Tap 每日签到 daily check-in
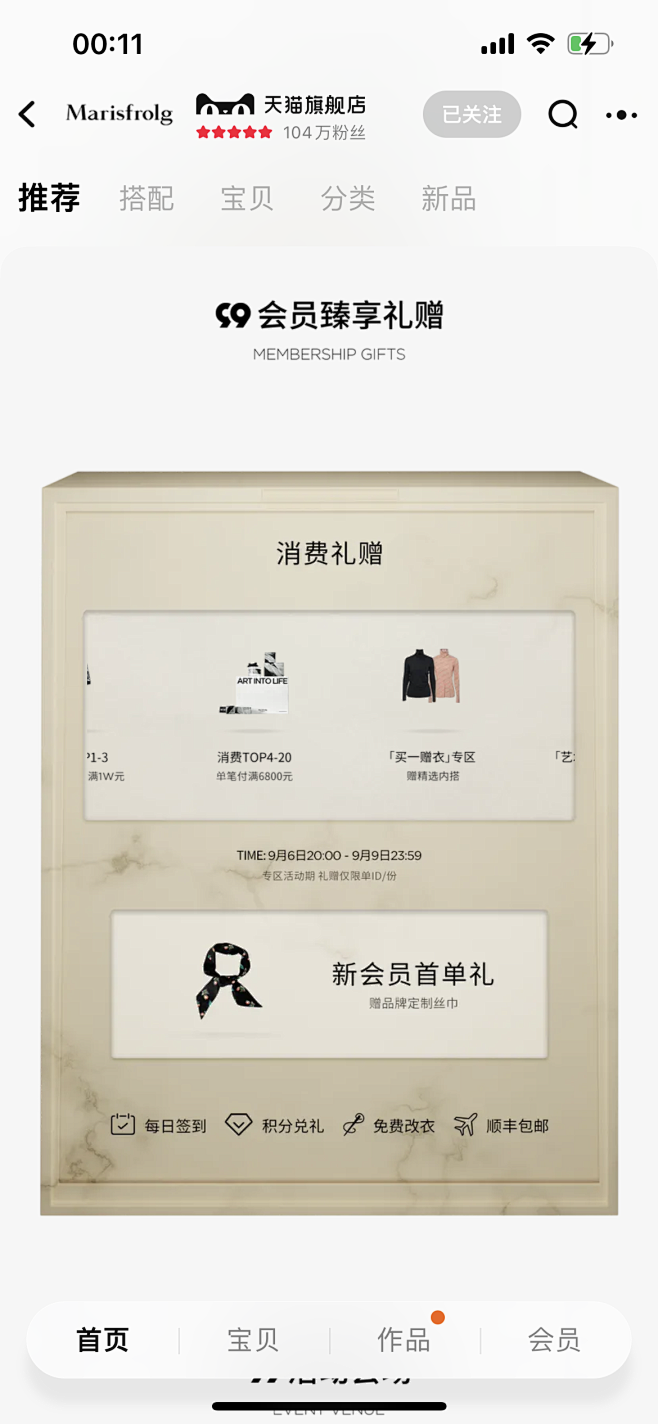This screenshot has height=1424, width=658. 158,1125
